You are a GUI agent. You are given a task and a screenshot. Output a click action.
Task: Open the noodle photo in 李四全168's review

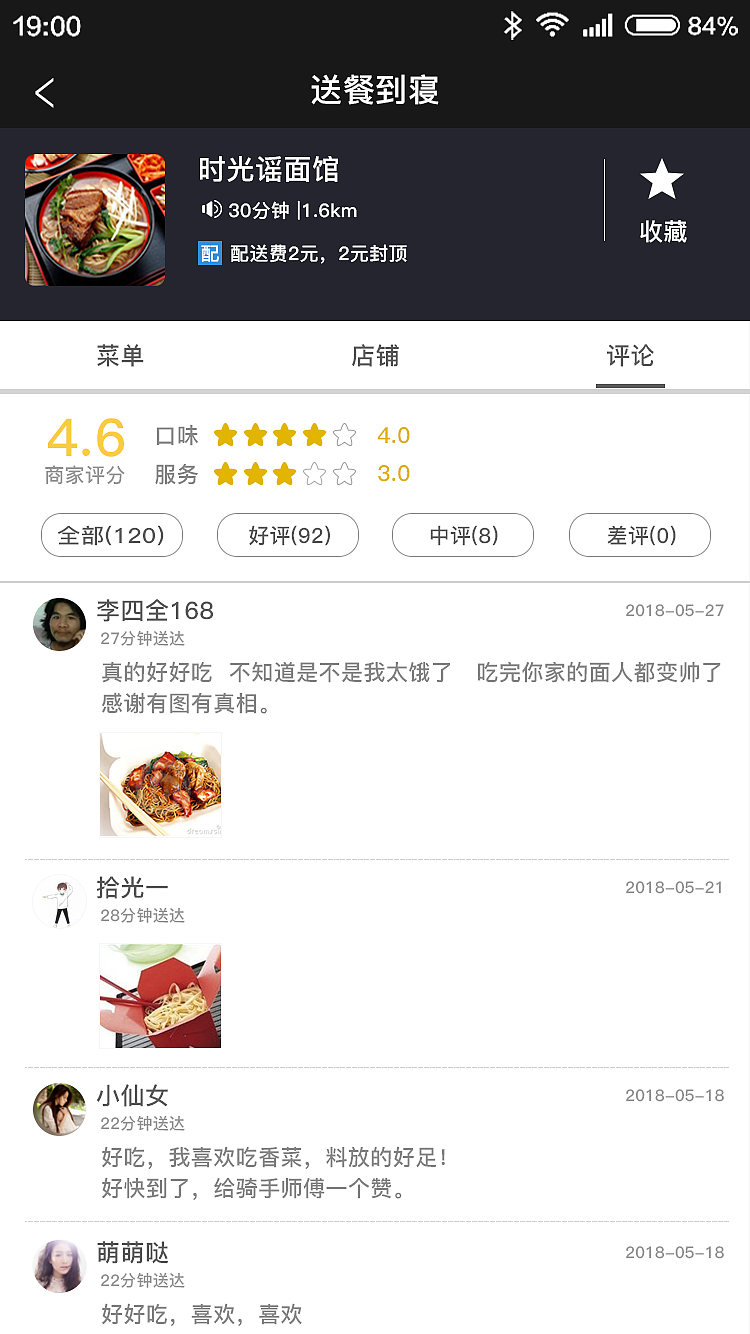160,784
